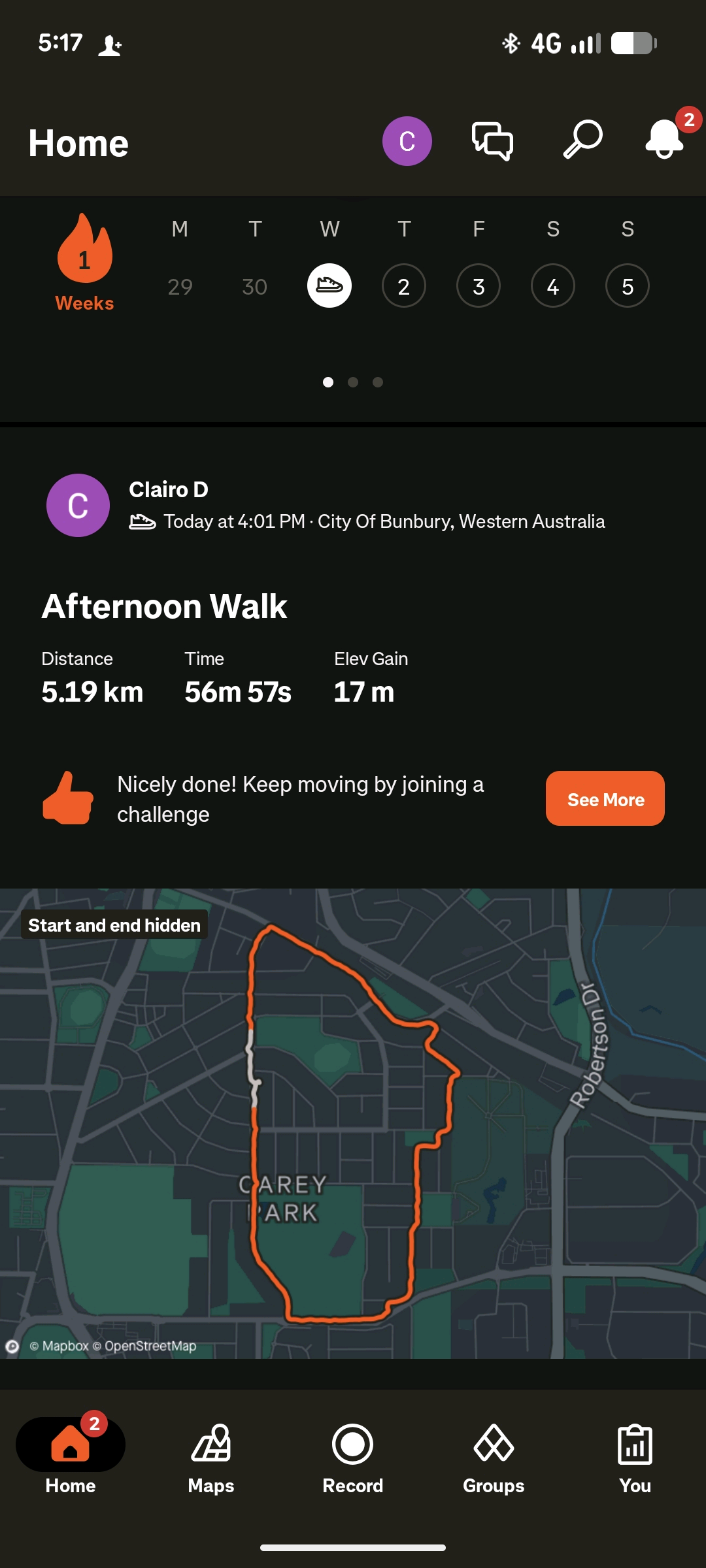
Task: Open the profile avatar in the header
Action: [407, 141]
